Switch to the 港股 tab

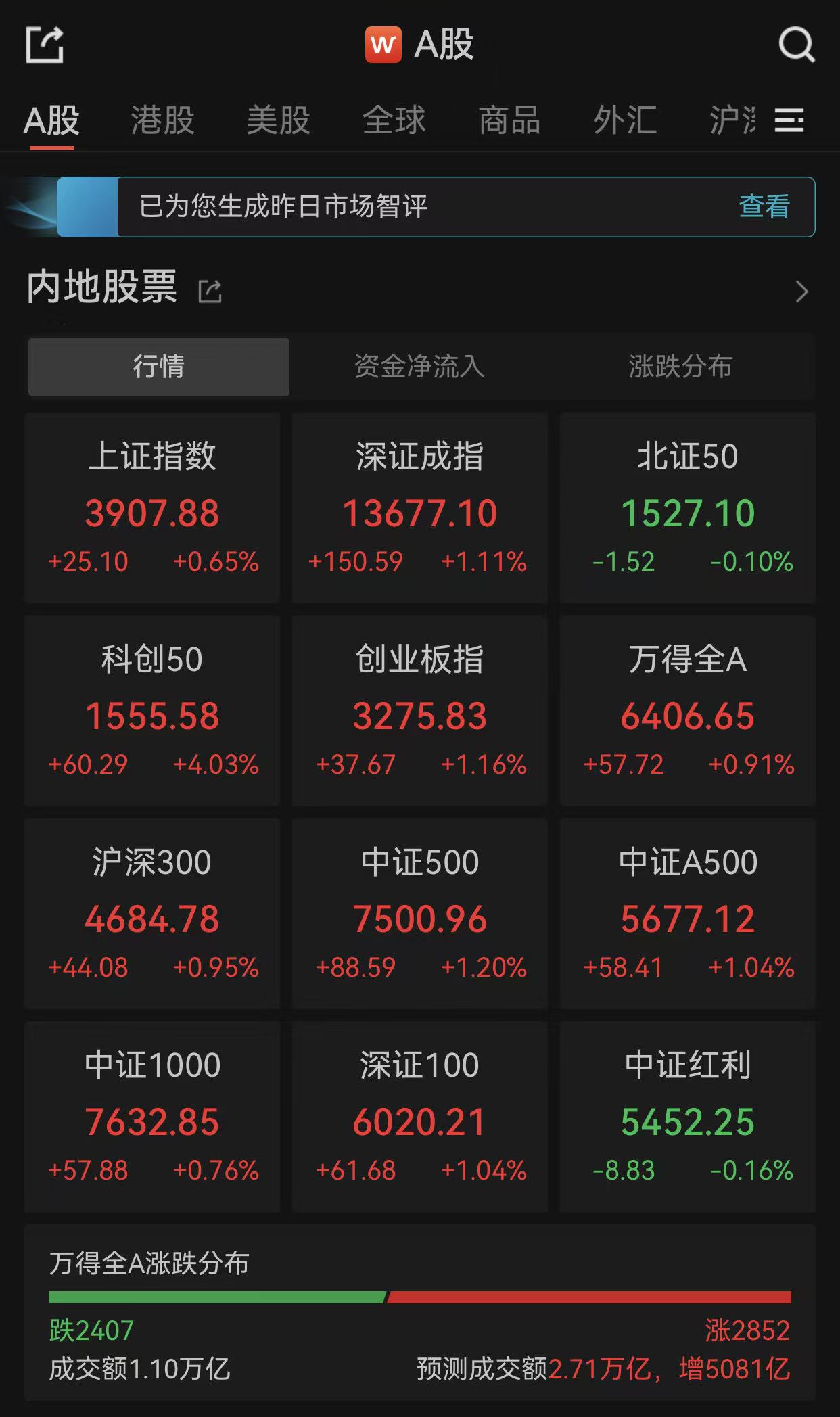coord(162,120)
